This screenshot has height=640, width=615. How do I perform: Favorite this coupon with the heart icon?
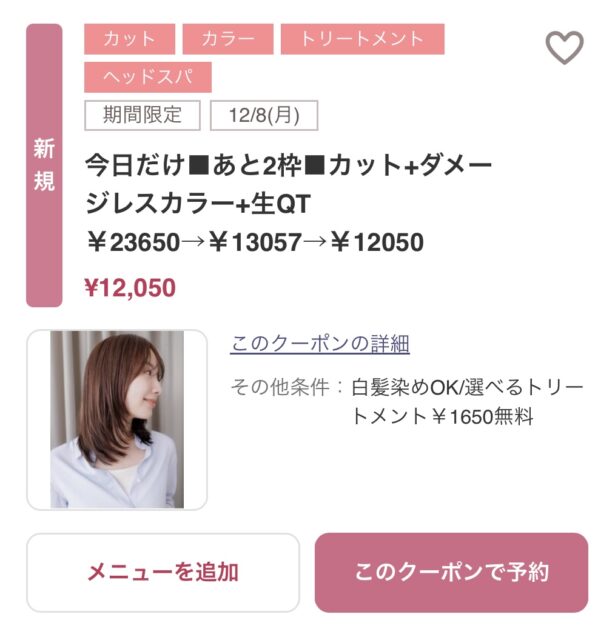tap(564, 47)
